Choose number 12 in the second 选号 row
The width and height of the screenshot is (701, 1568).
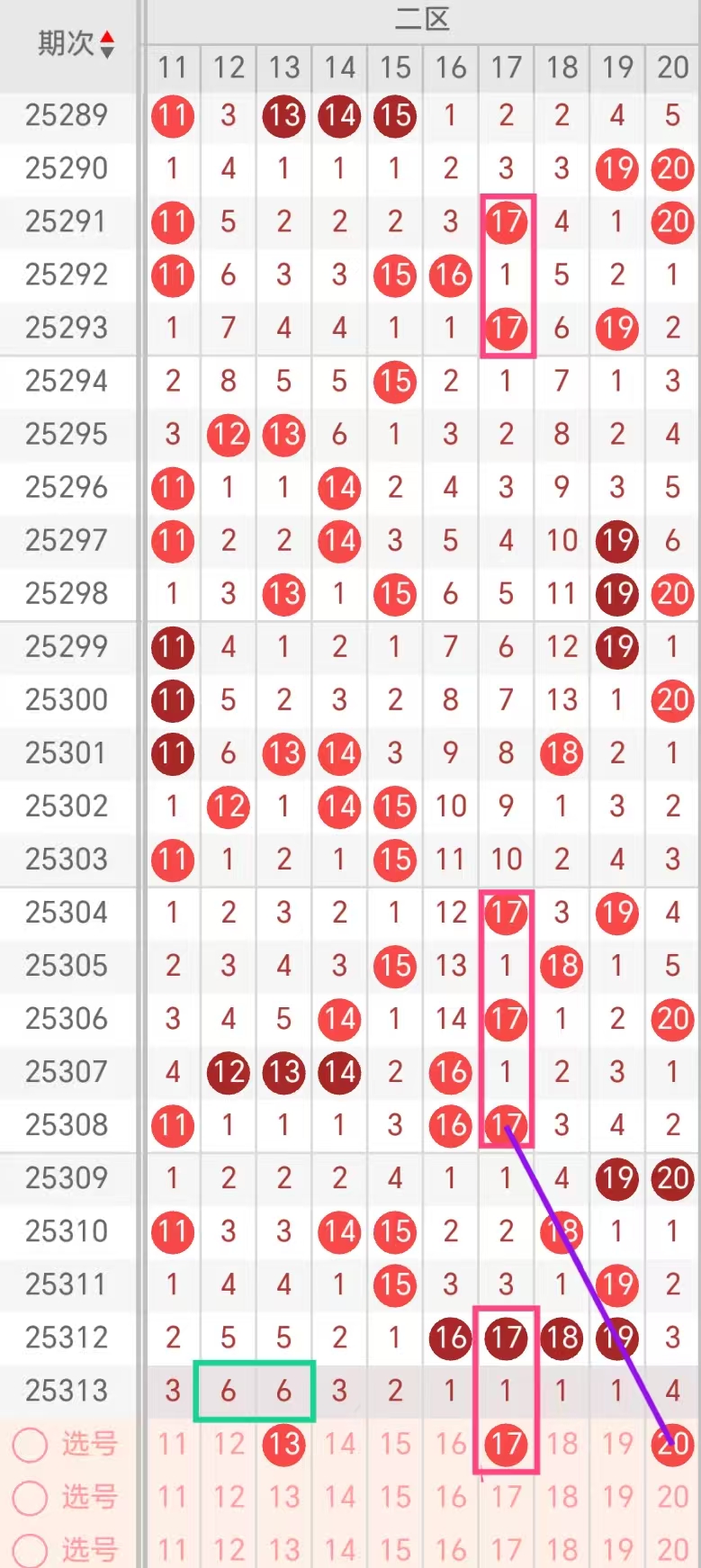click(x=229, y=1498)
